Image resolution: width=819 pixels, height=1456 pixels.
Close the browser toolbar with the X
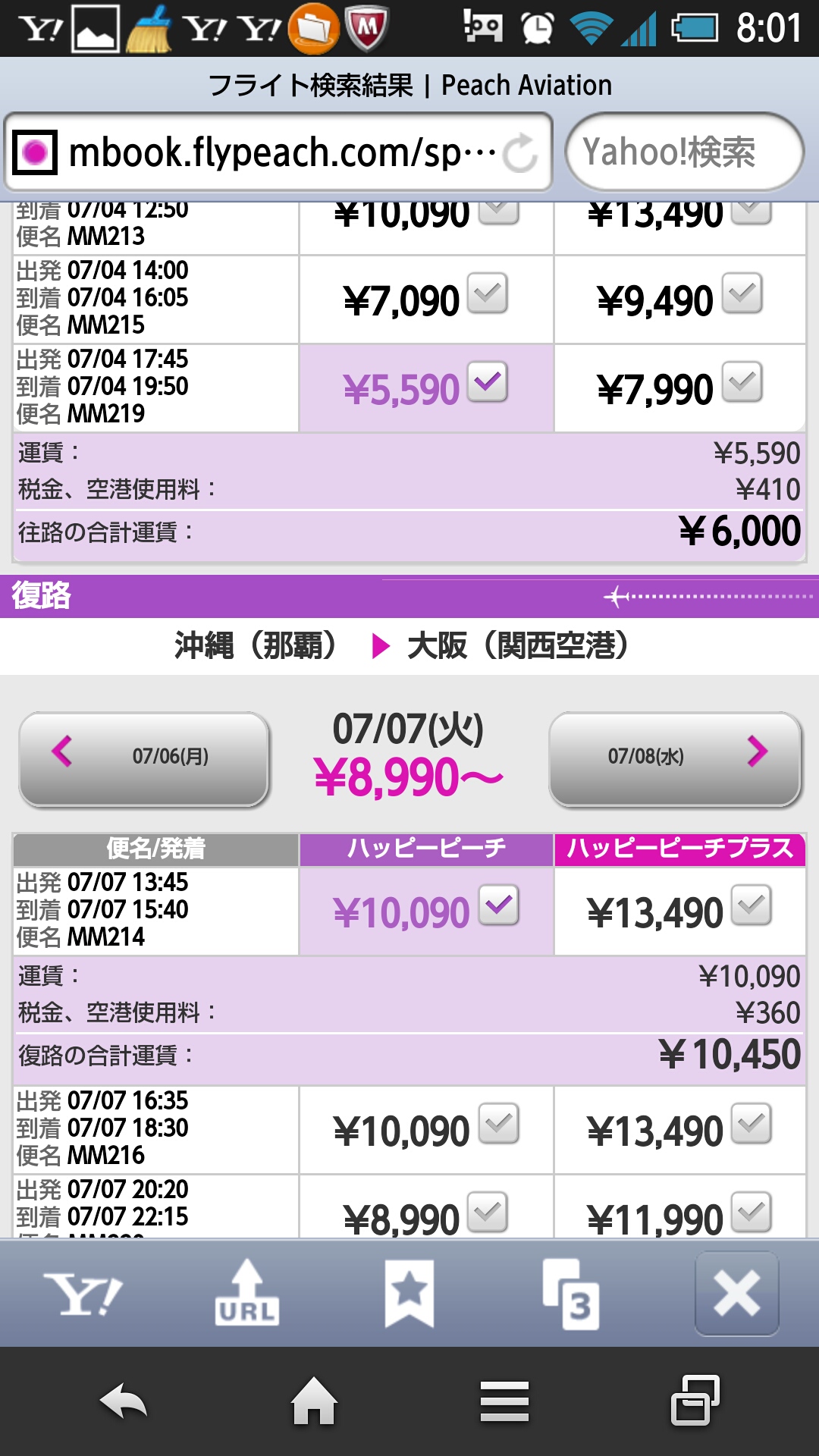coord(736,1294)
